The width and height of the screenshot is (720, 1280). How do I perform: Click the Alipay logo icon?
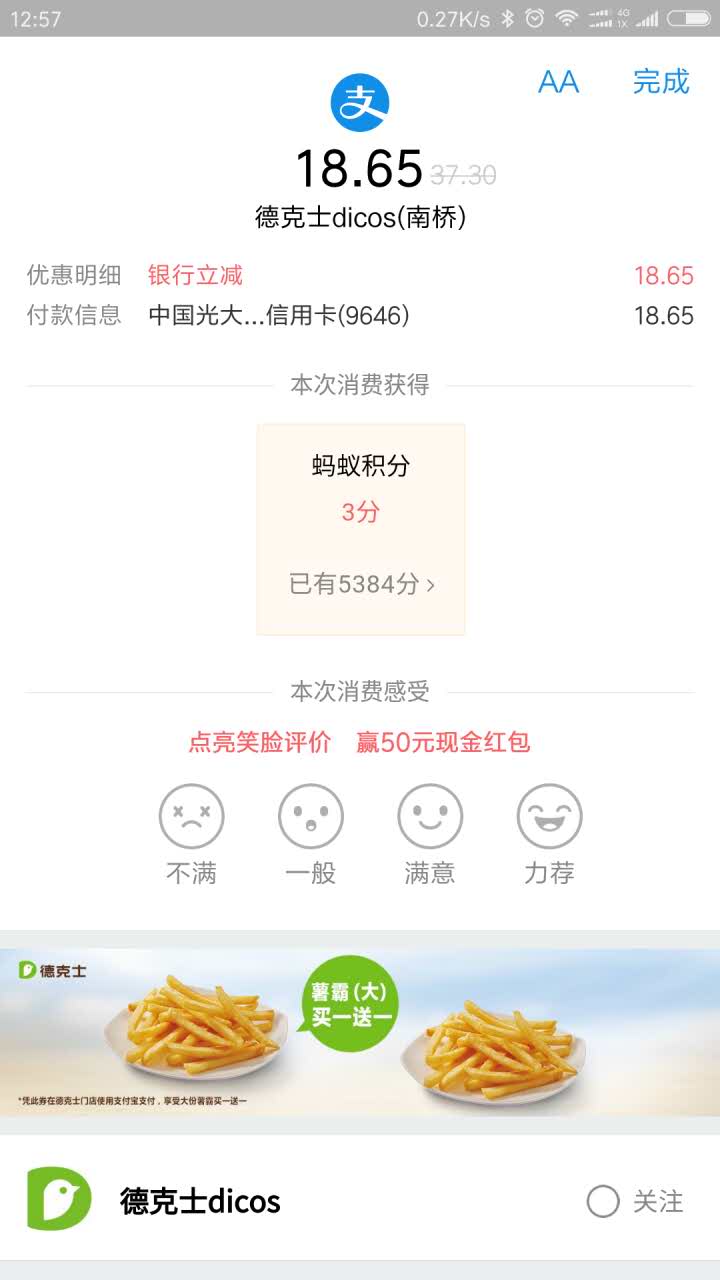point(360,102)
